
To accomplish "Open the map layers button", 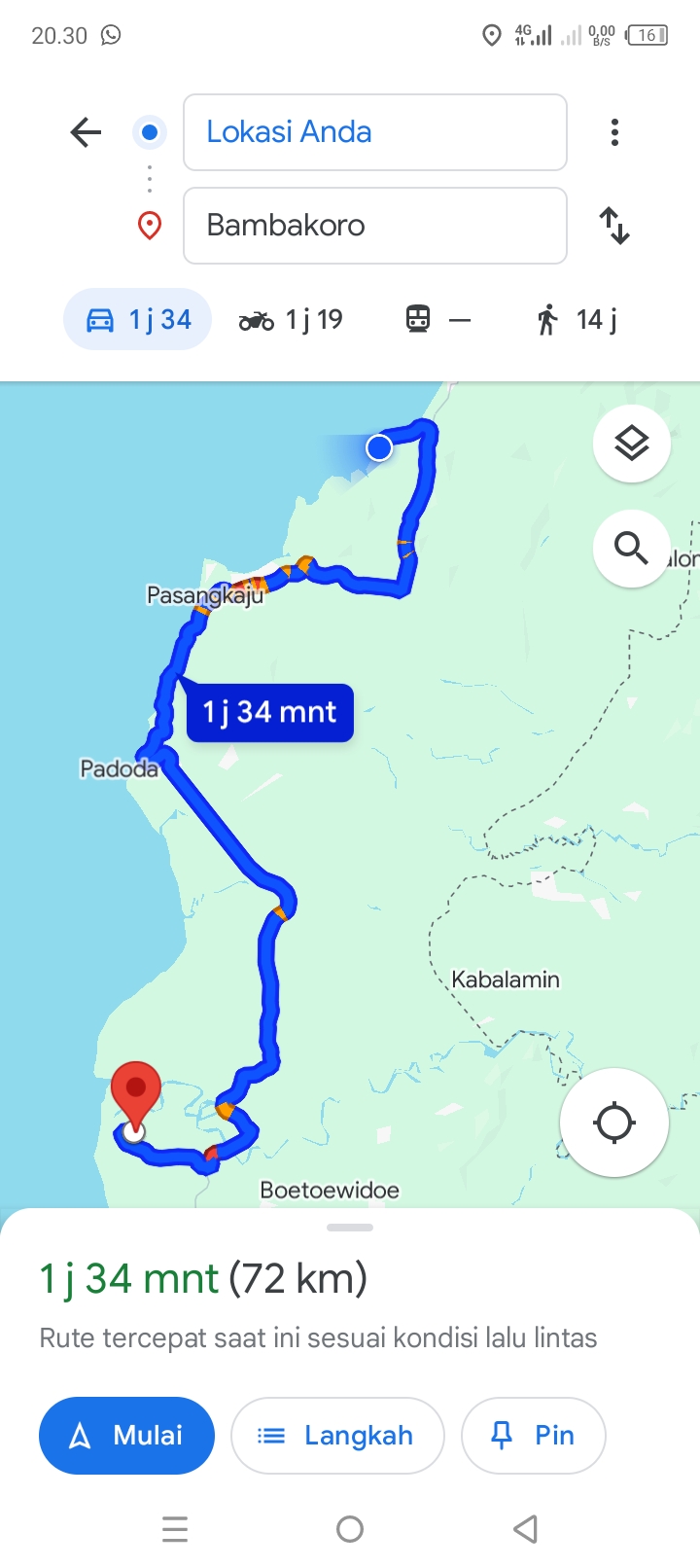I will [x=632, y=444].
